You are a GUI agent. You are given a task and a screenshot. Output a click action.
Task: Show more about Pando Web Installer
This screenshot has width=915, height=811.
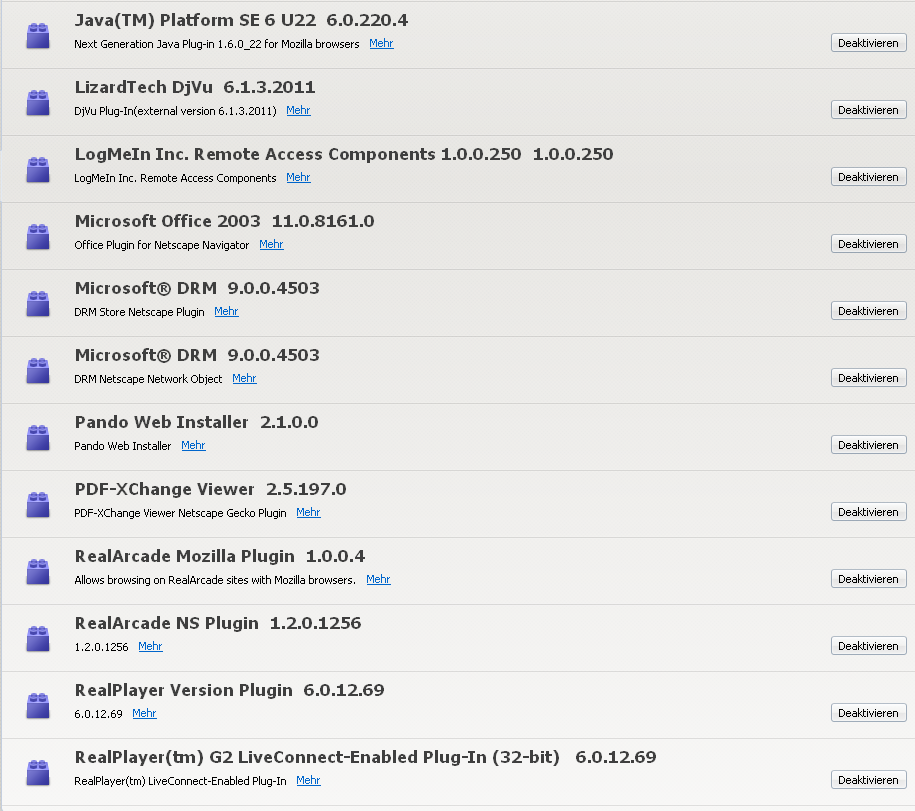coord(193,446)
